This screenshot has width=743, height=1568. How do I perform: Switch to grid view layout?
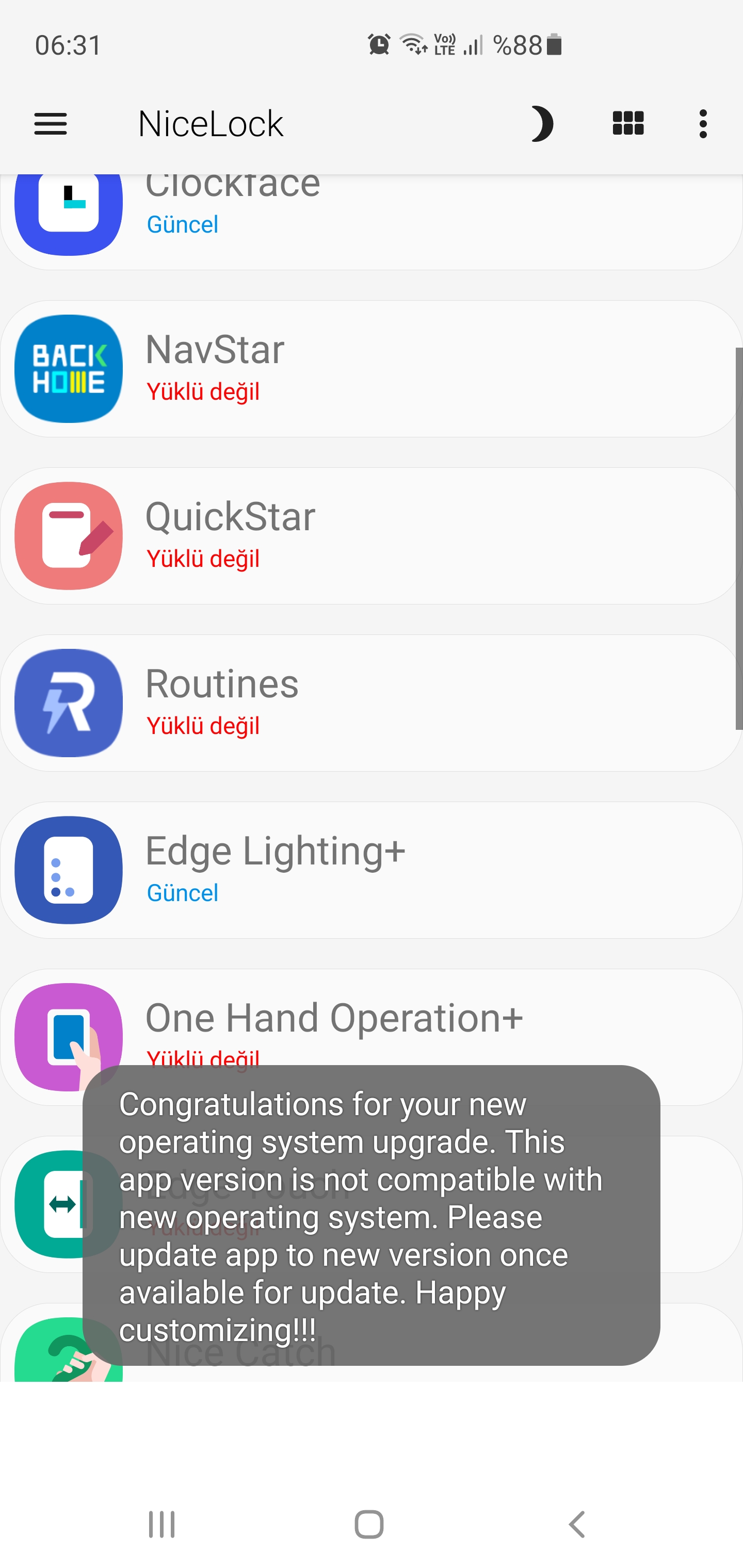[x=628, y=124]
